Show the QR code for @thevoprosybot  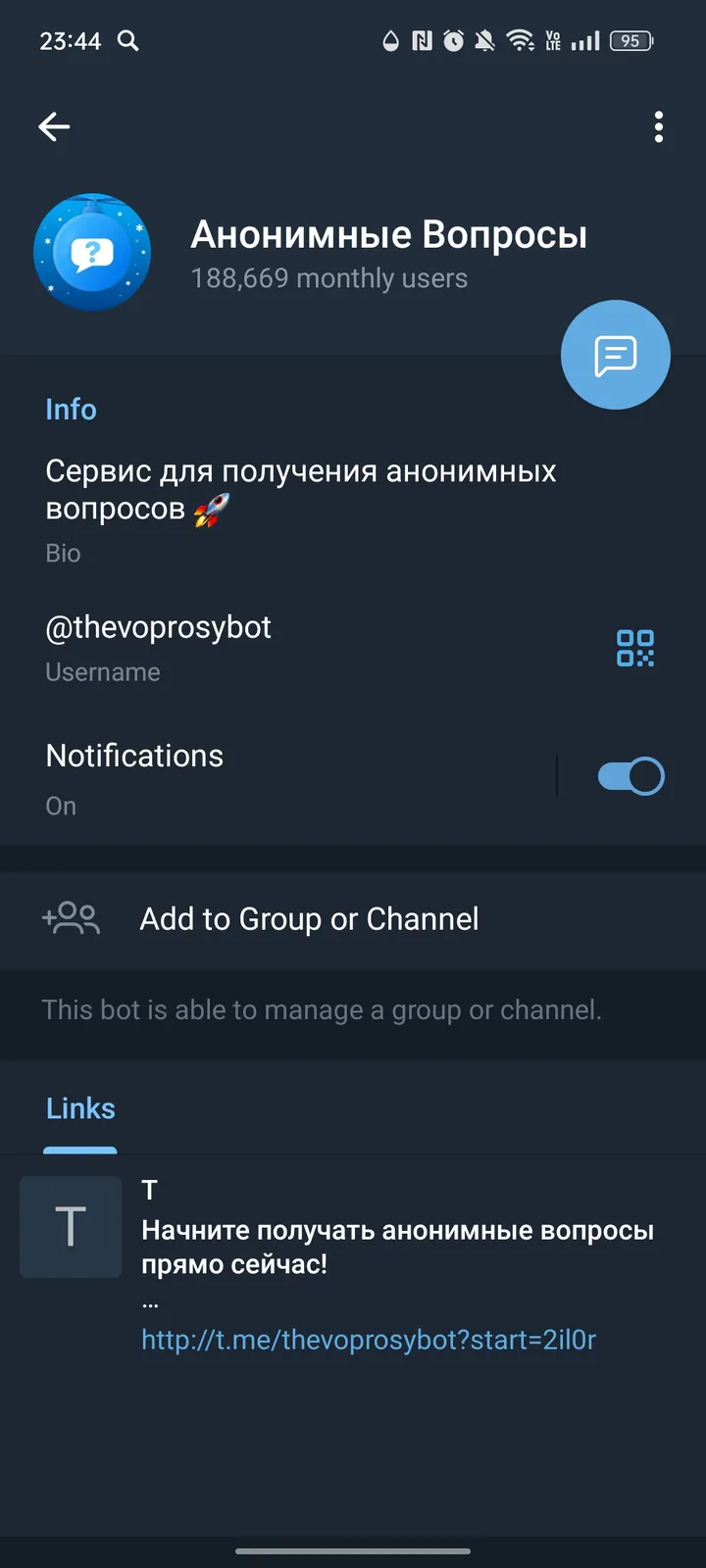[x=634, y=648]
